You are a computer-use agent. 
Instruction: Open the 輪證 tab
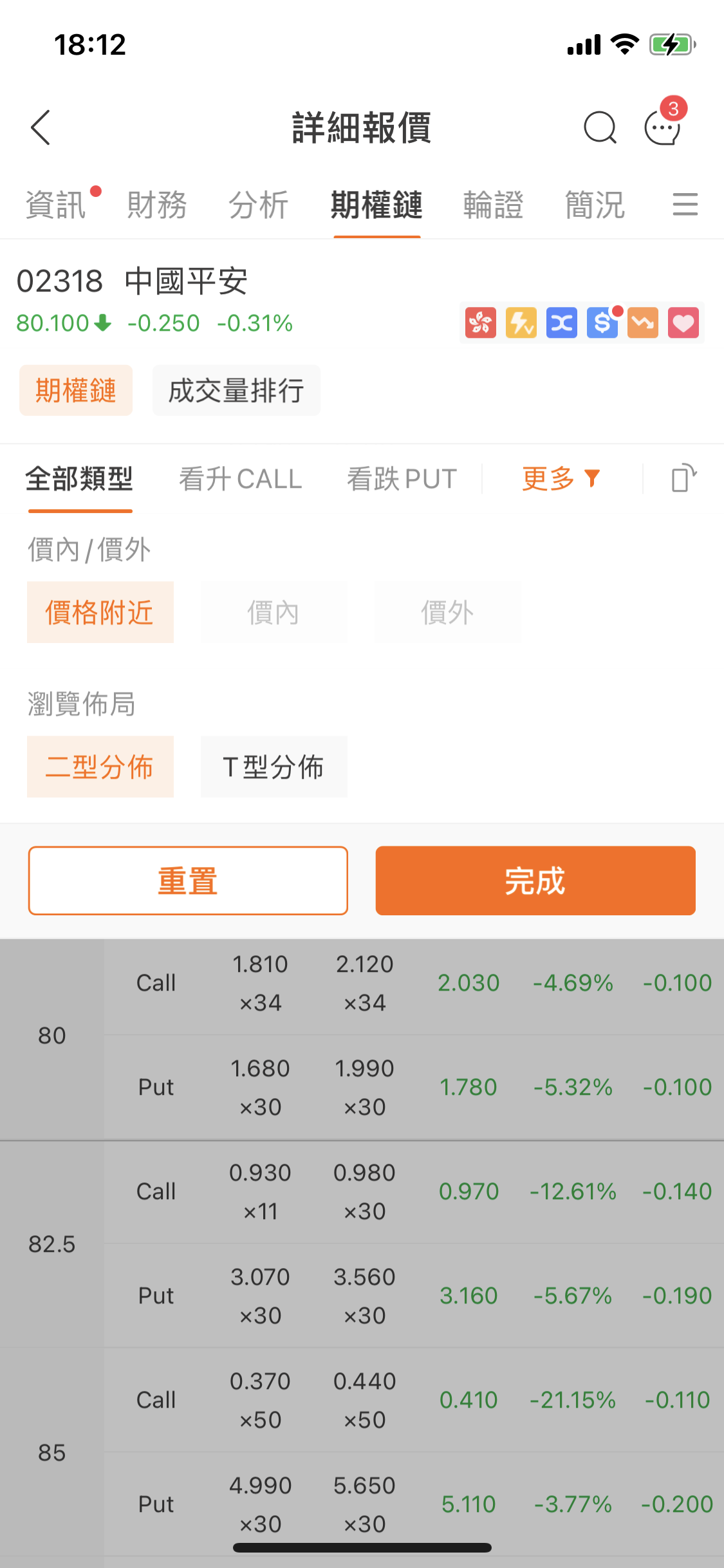pos(493,206)
